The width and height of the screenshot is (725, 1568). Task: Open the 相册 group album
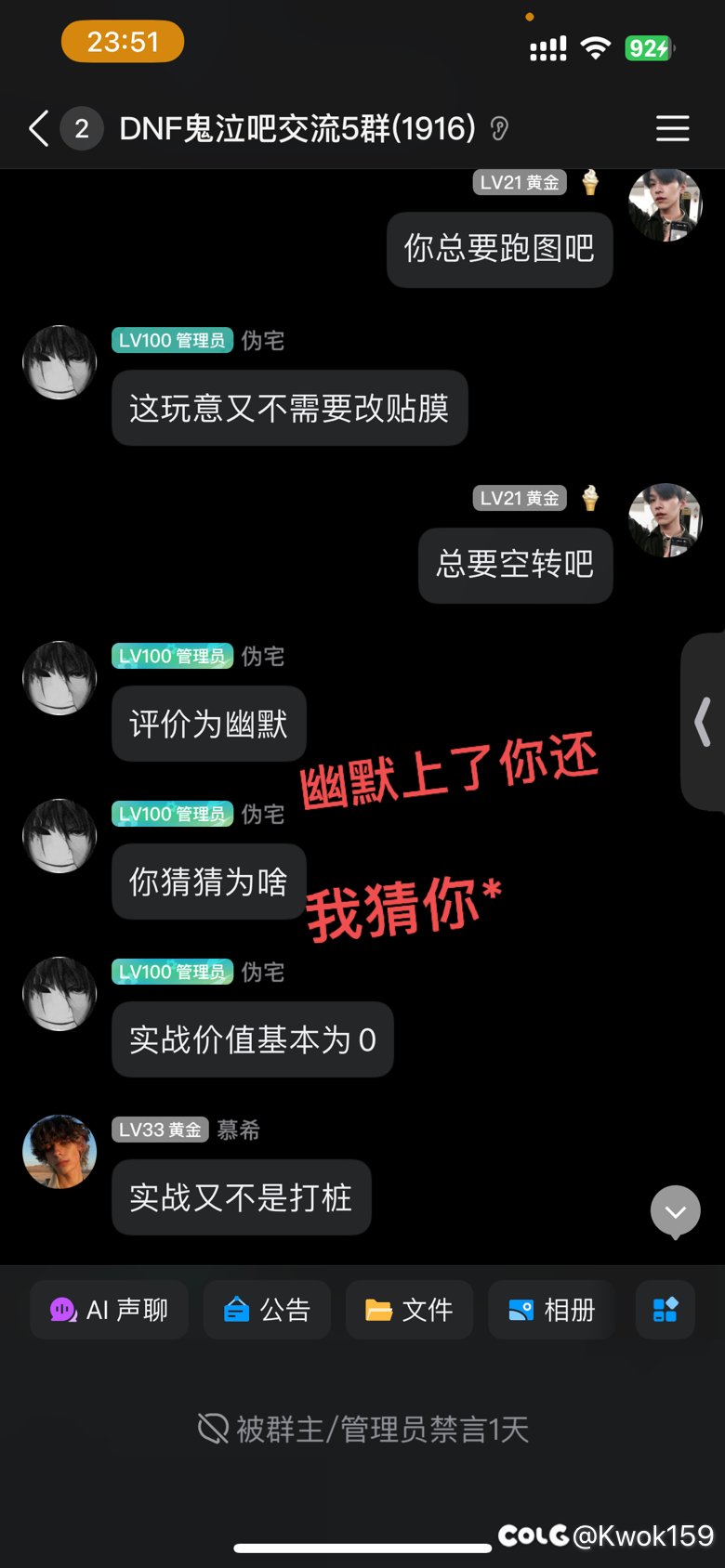(x=550, y=1310)
